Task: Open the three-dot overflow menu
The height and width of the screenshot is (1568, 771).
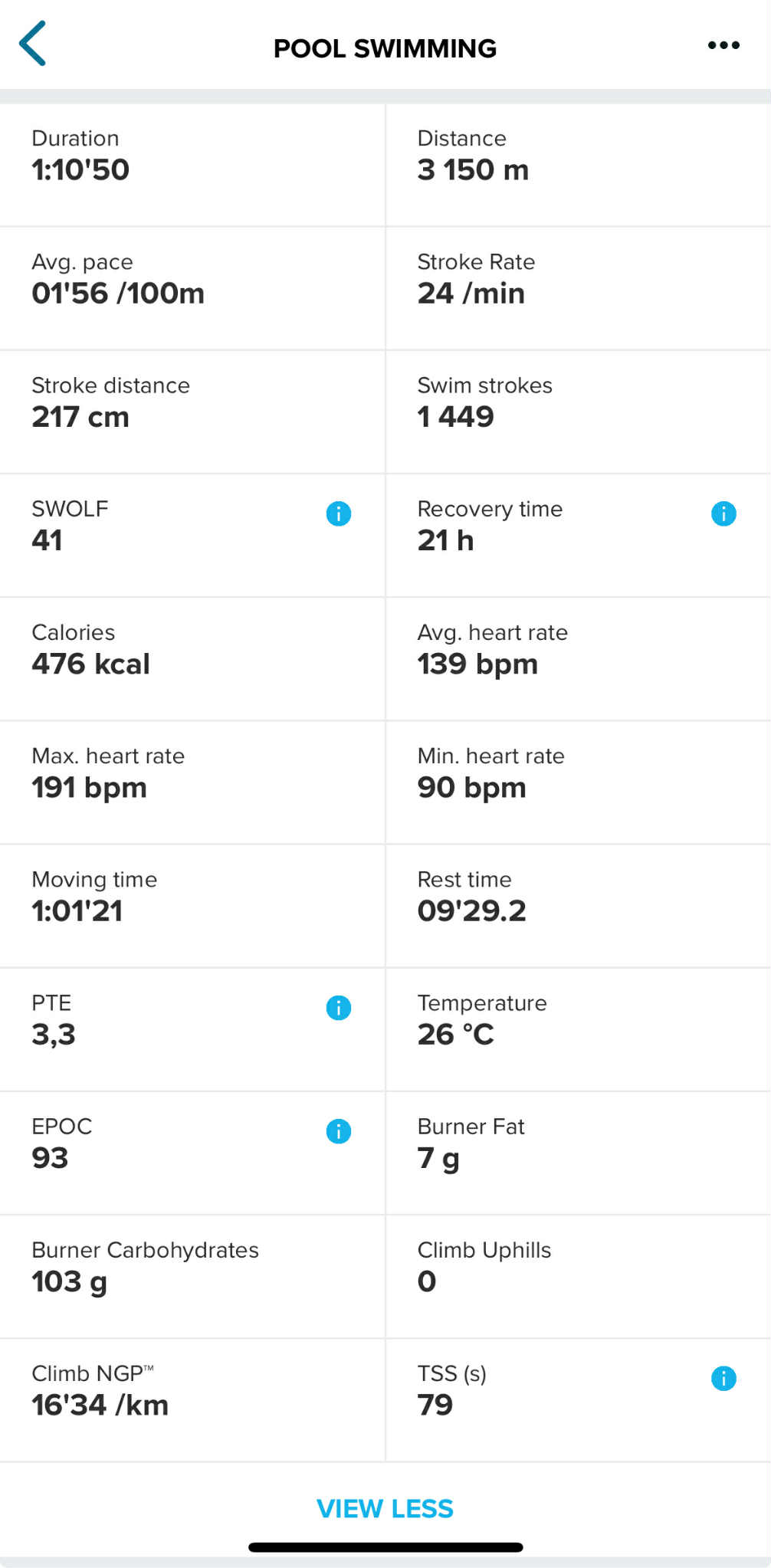Action: (x=723, y=45)
